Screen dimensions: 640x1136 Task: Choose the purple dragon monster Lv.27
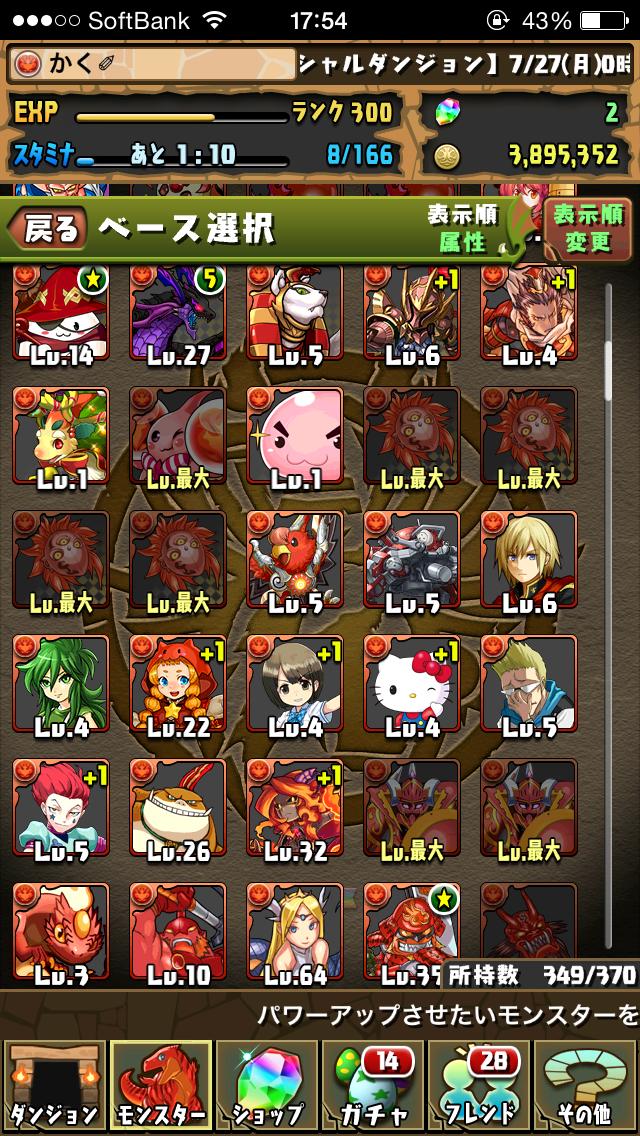pos(178,312)
